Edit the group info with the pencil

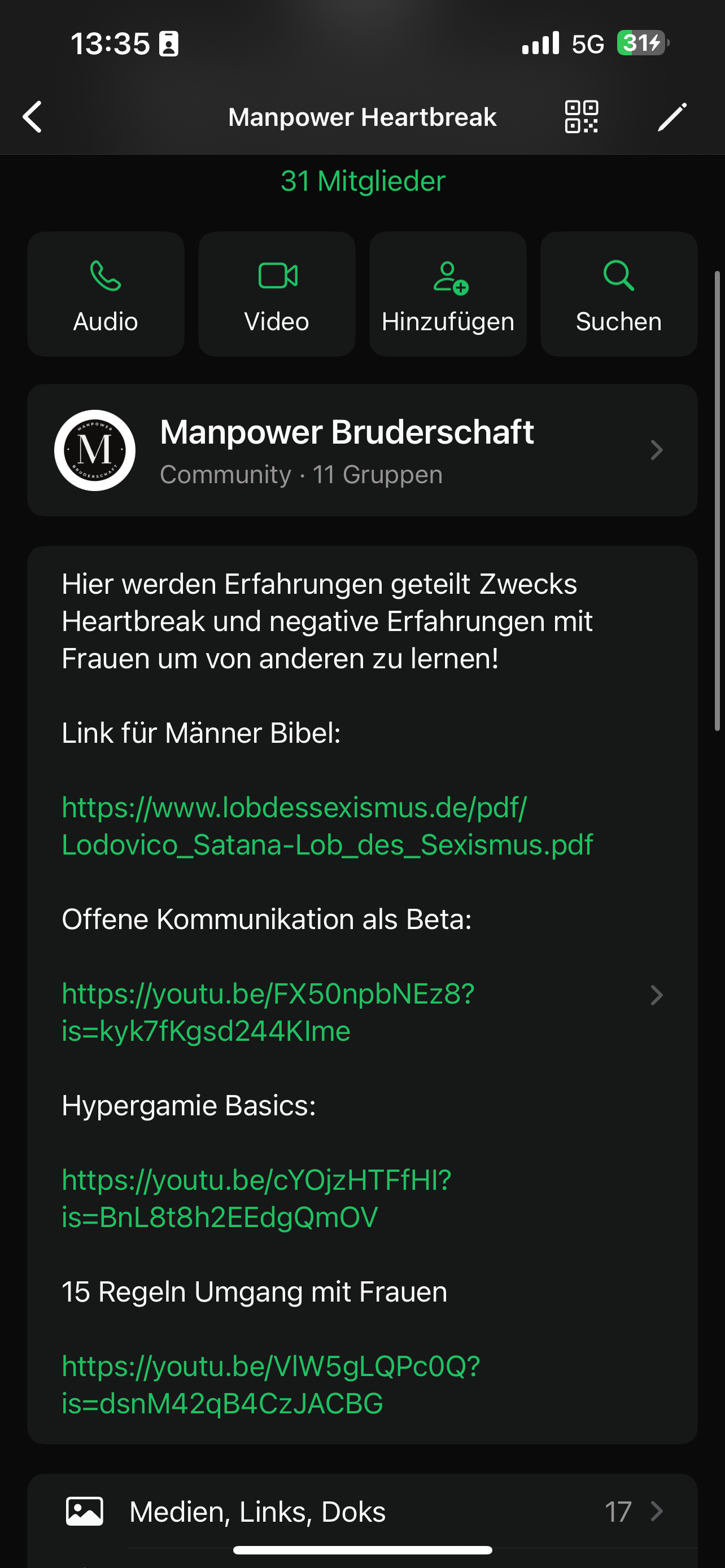[672, 117]
